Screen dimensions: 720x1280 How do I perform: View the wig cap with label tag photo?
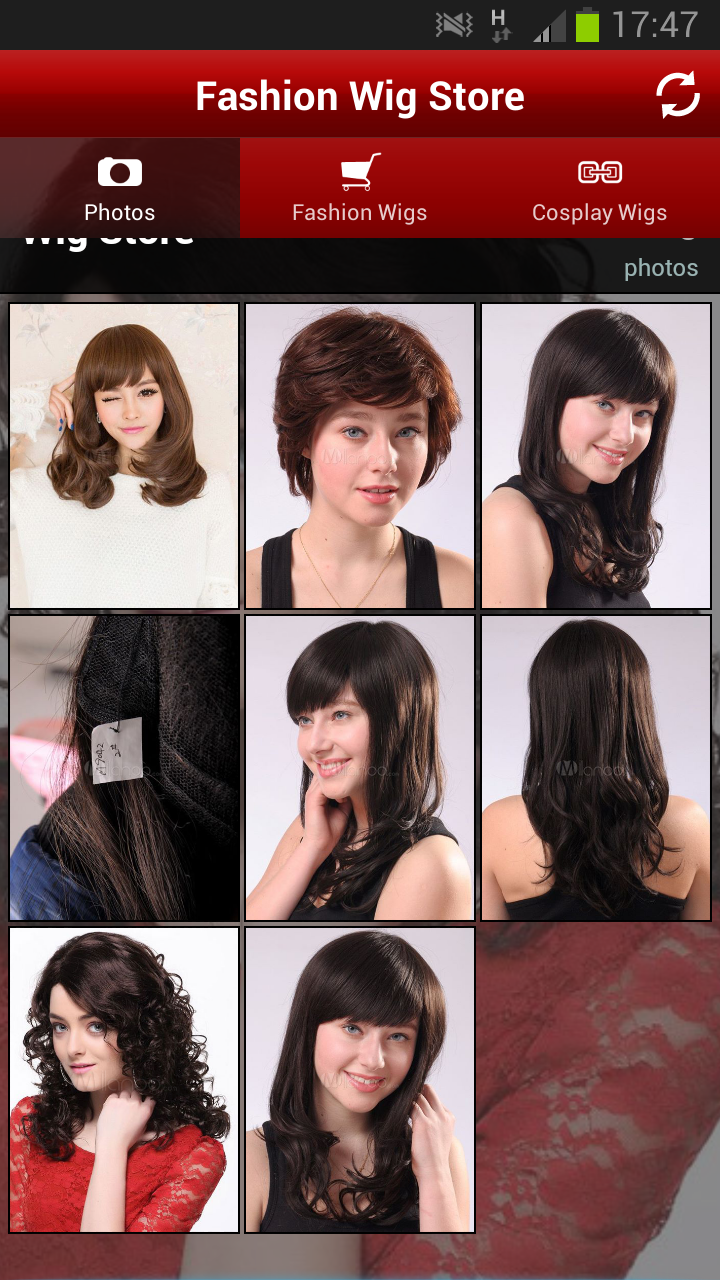coord(124,768)
